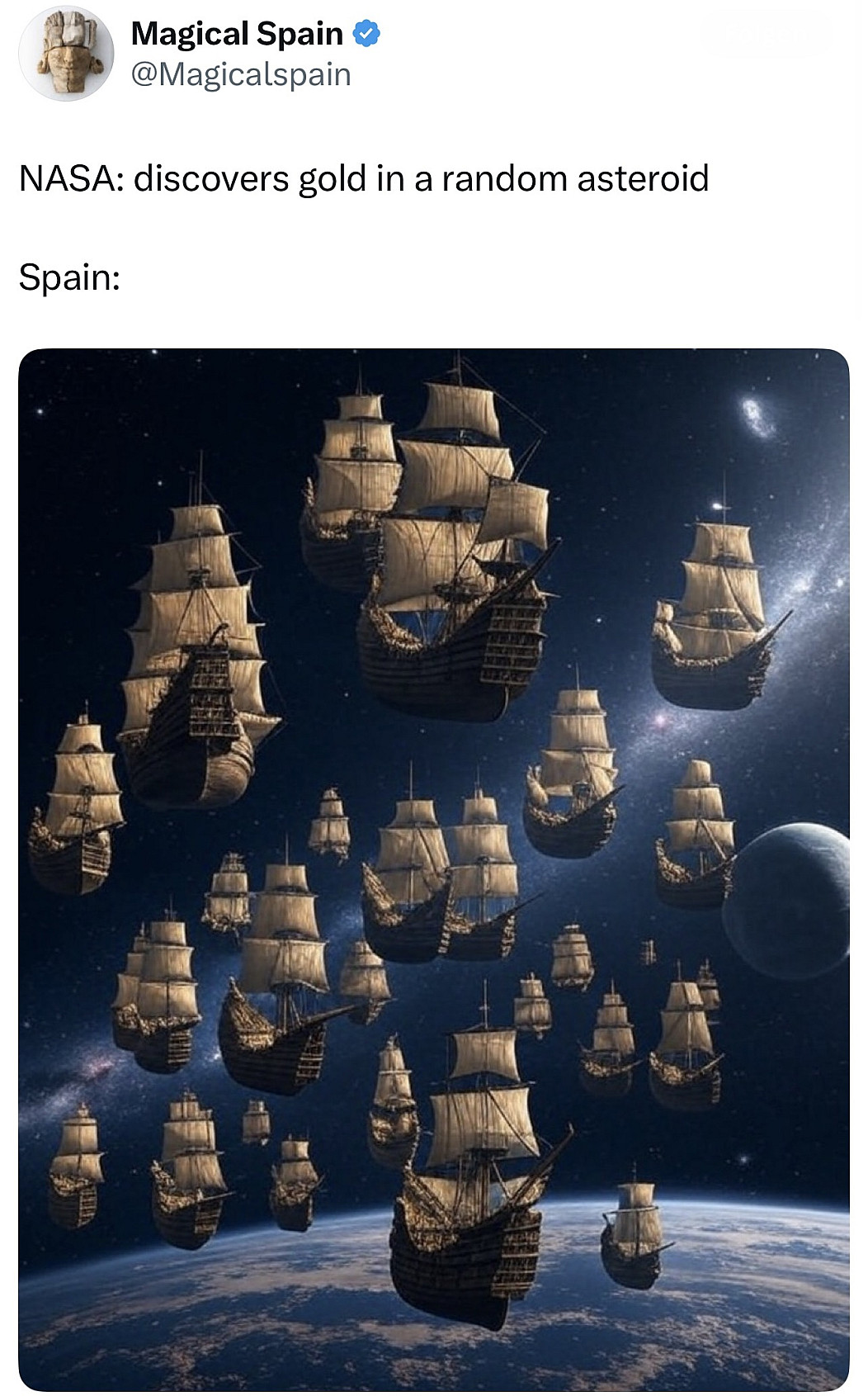Expand the sailing ships in space image
The height and width of the screenshot is (1396, 868).
click(434, 868)
